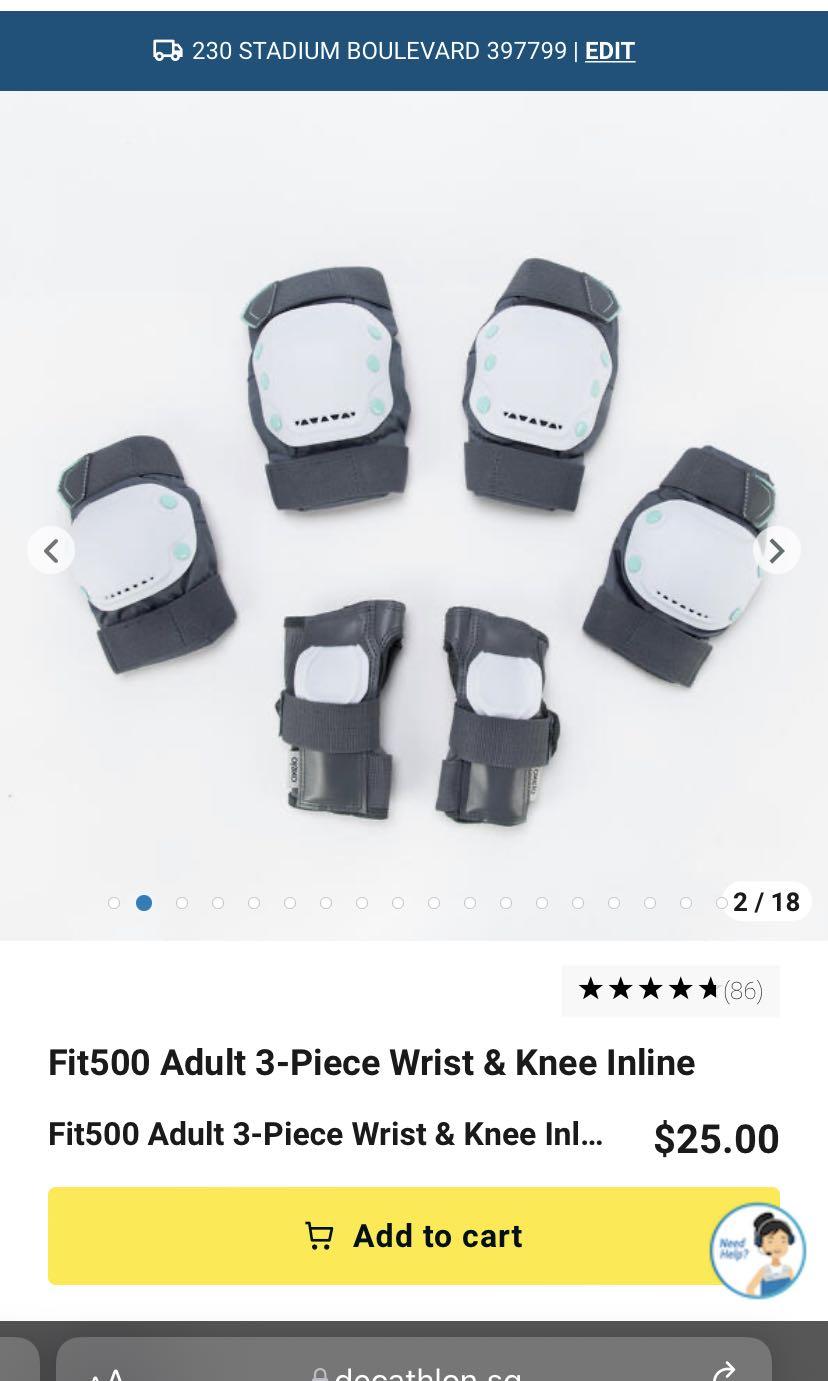Show the previous product image
Screen dimensions: 828x1381
click(51, 551)
